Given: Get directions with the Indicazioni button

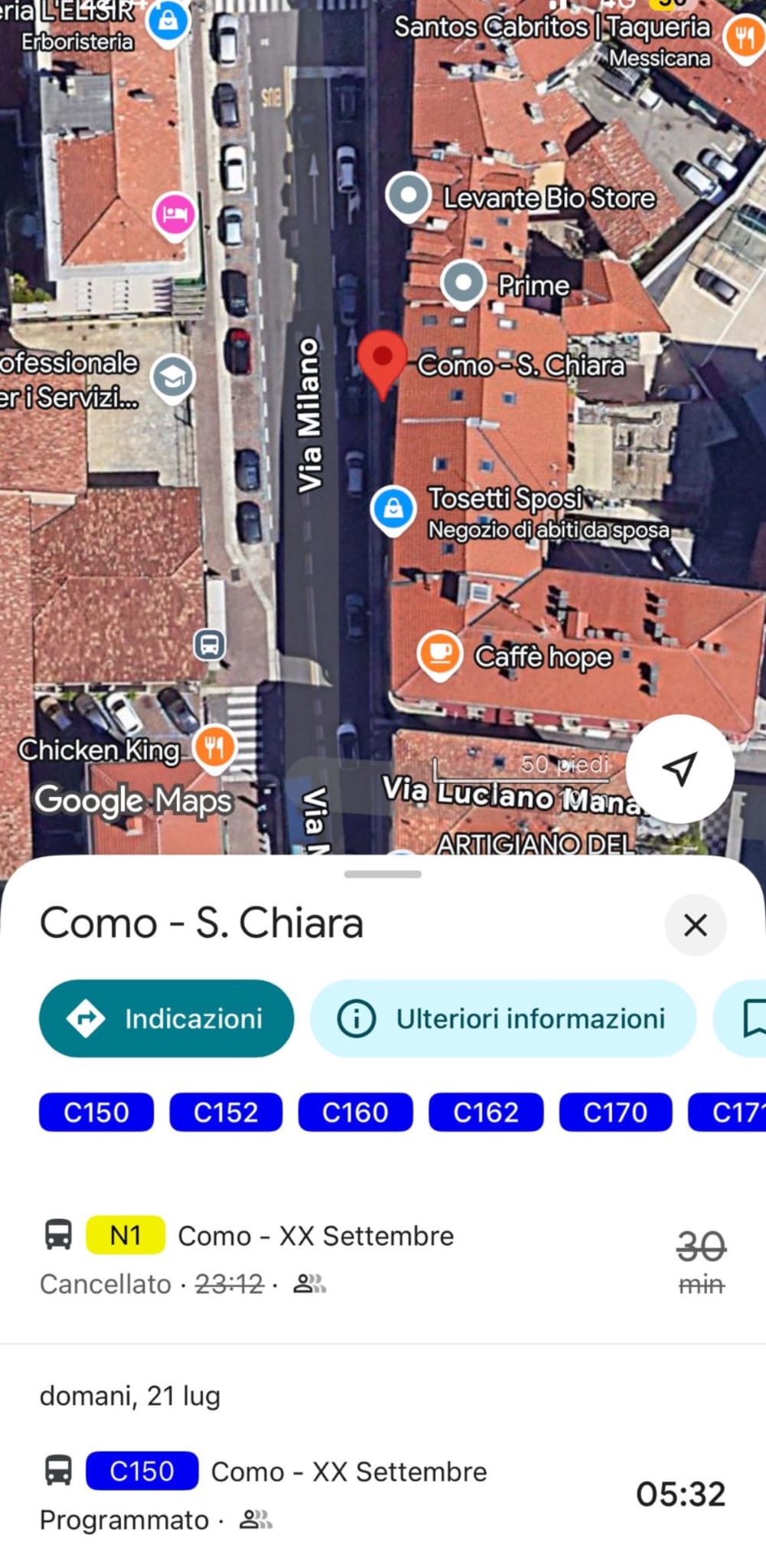Looking at the screenshot, I should point(166,1018).
